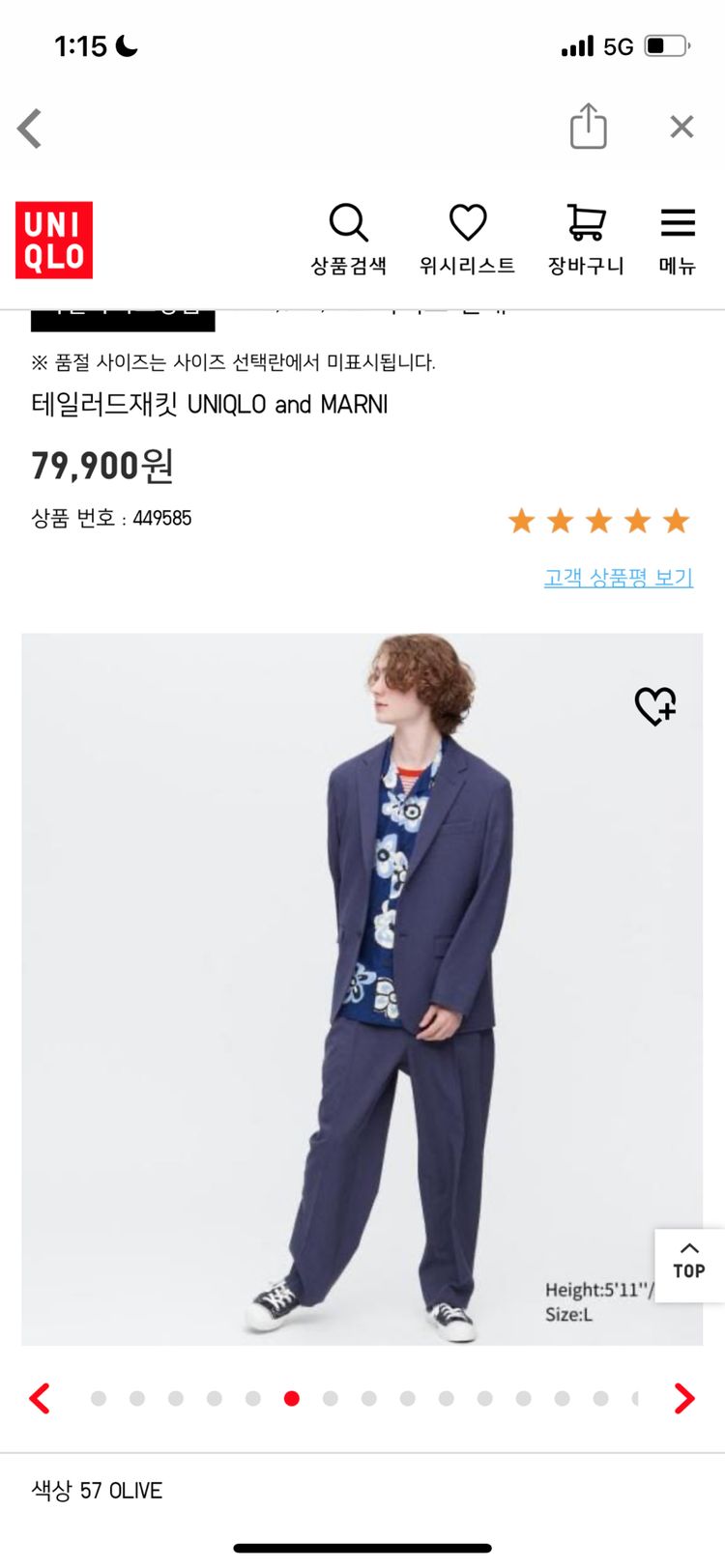Screen dimensions: 725x1568
Task: Navigate back with top-left chevron
Action: [29, 127]
